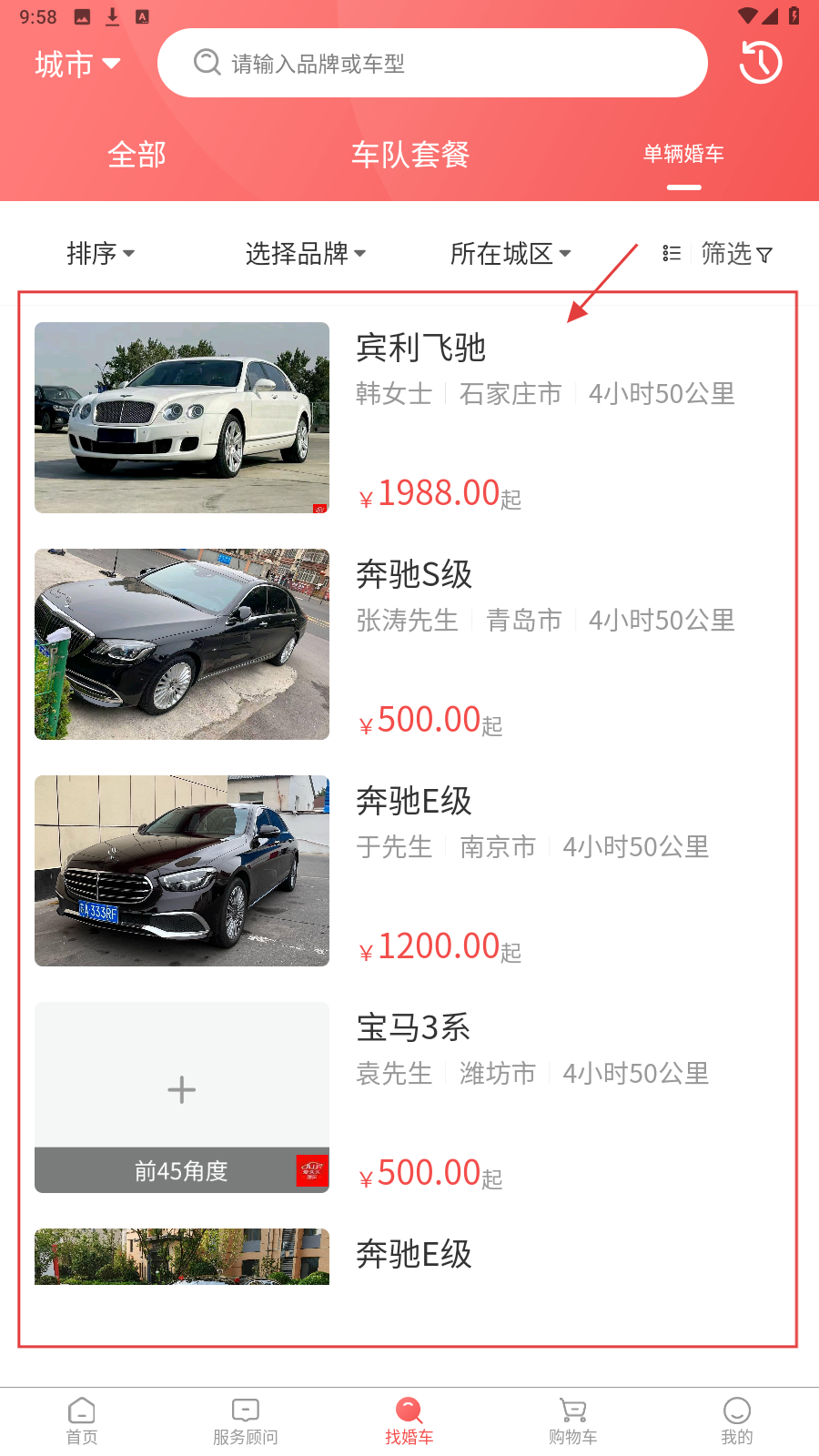The image size is (819, 1456).
Task: Select the 单辆婚车 tab
Action: 683,155
